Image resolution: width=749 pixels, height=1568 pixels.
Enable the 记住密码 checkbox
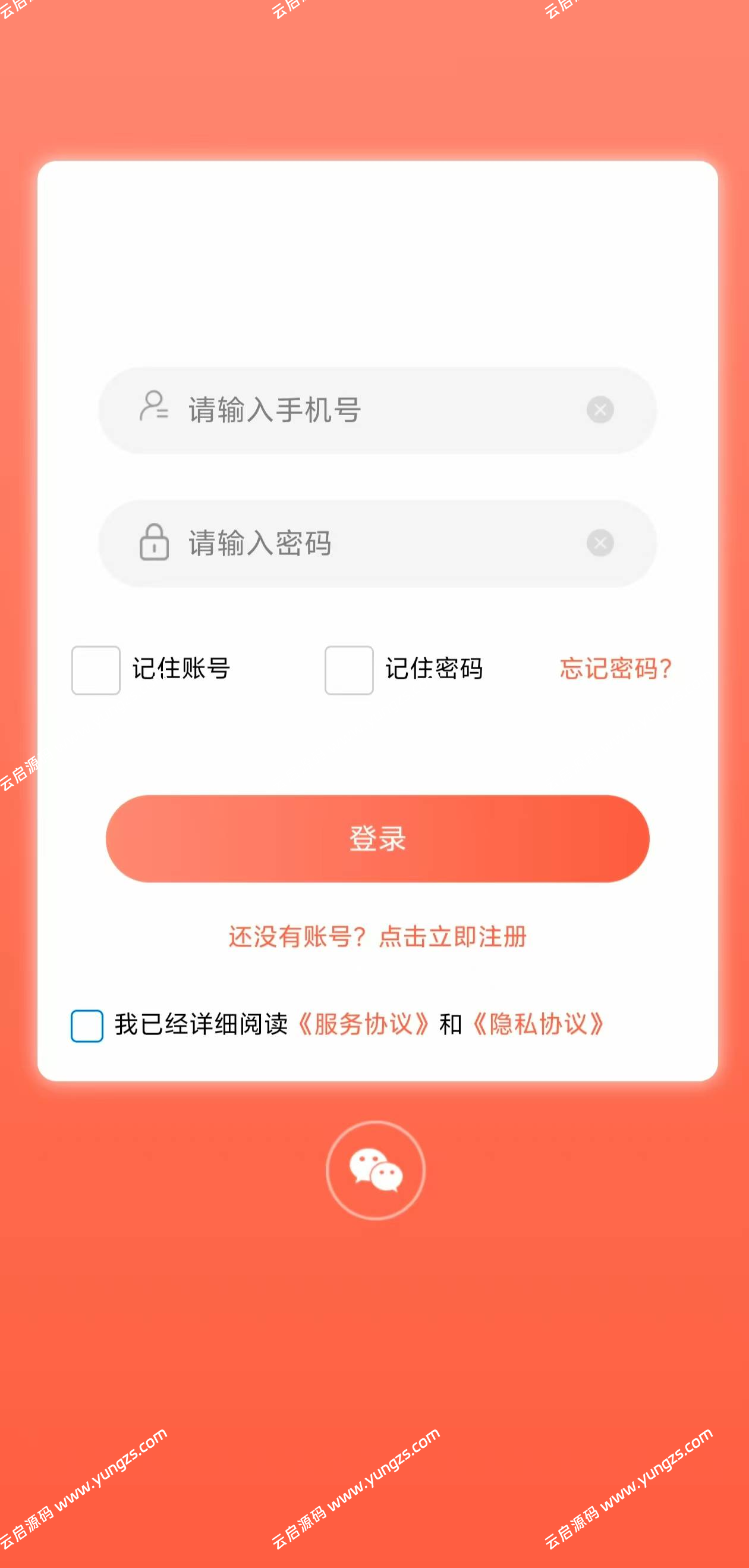click(348, 670)
